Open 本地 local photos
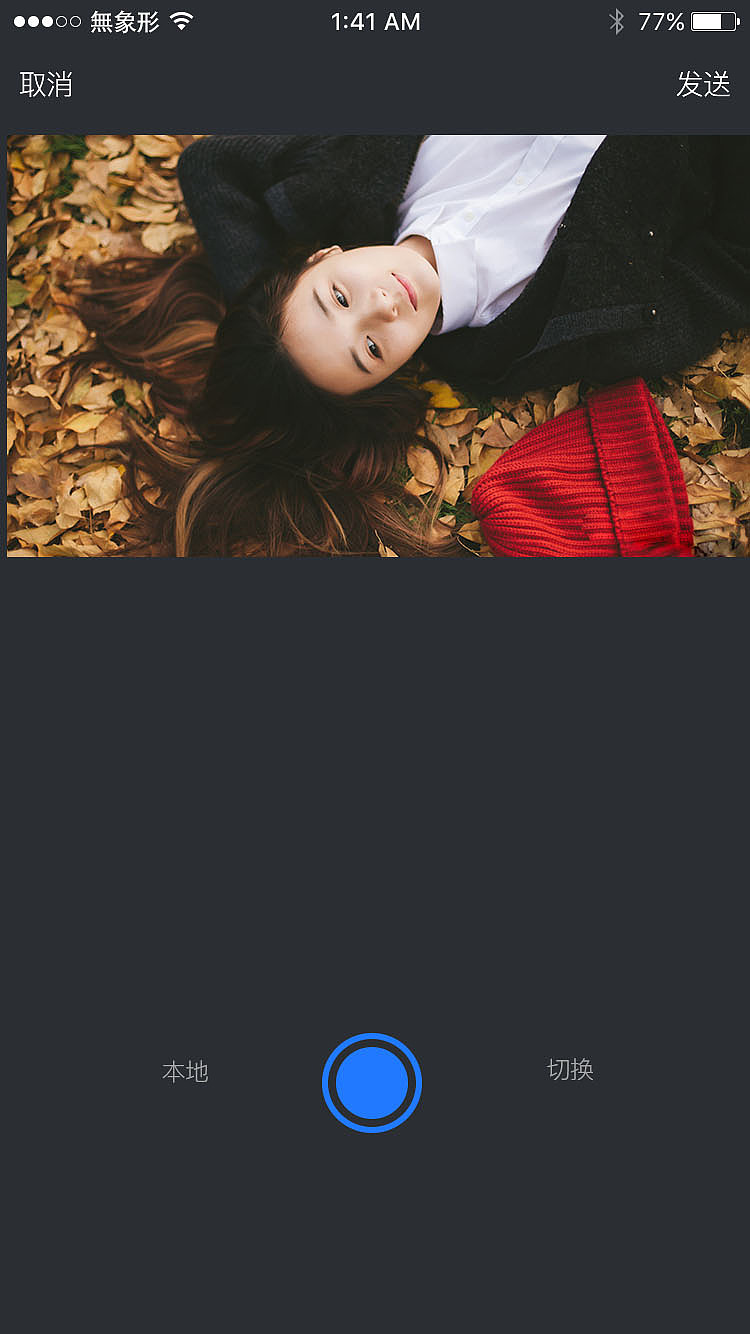Image resolution: width=750 pixels, height=1334 pixels. tap(185, 1072)
